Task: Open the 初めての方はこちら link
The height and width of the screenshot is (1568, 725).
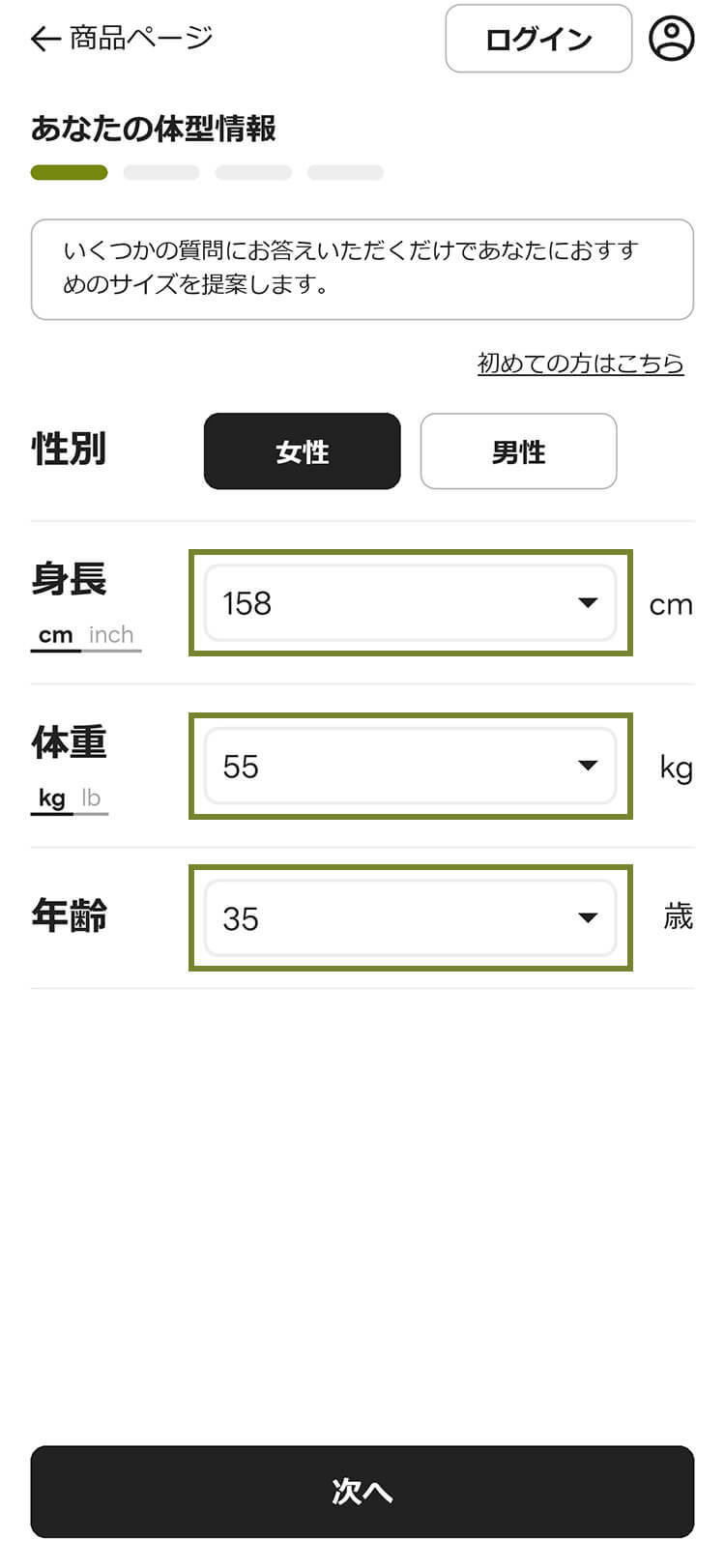Action: pos(580,363)
